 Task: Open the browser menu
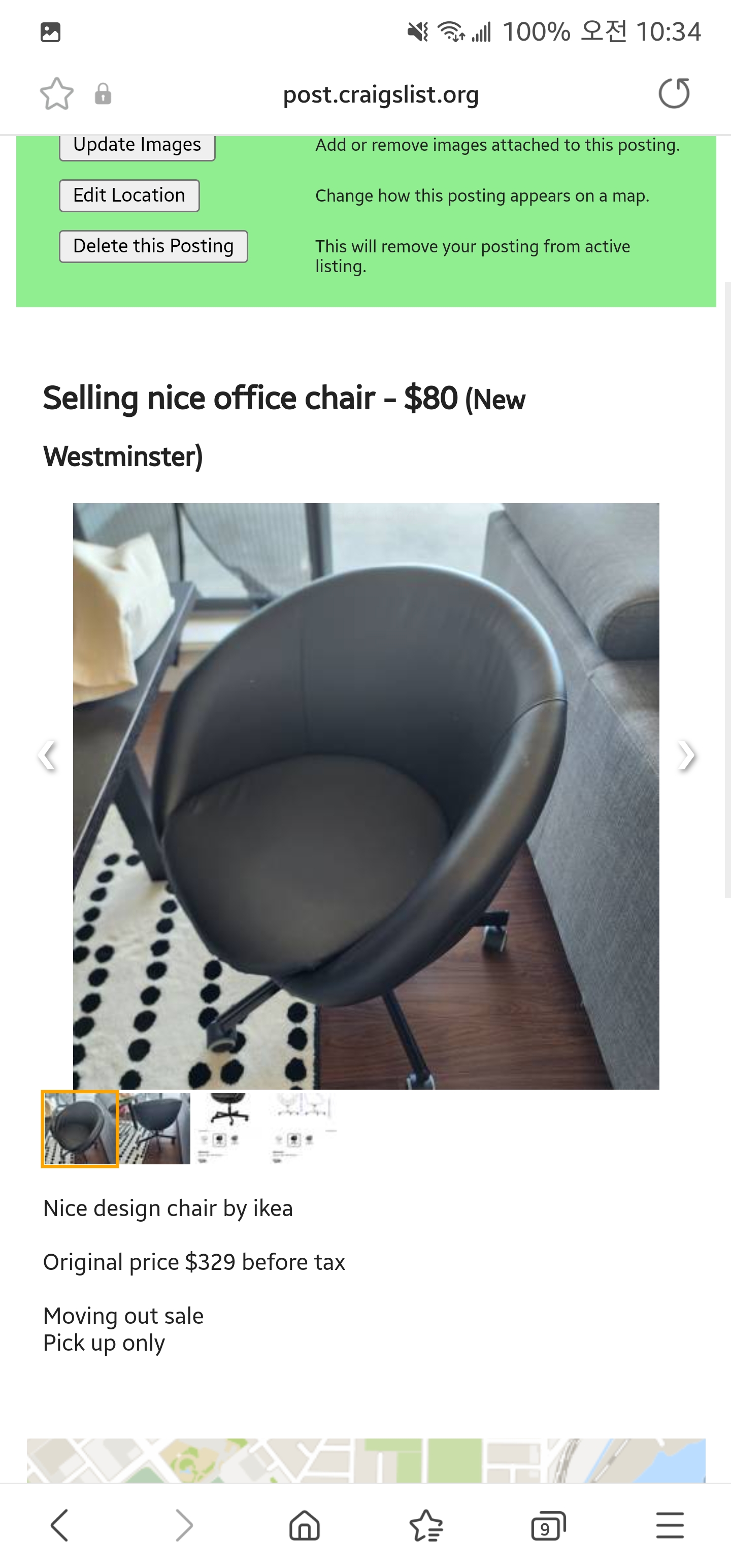670,1525
